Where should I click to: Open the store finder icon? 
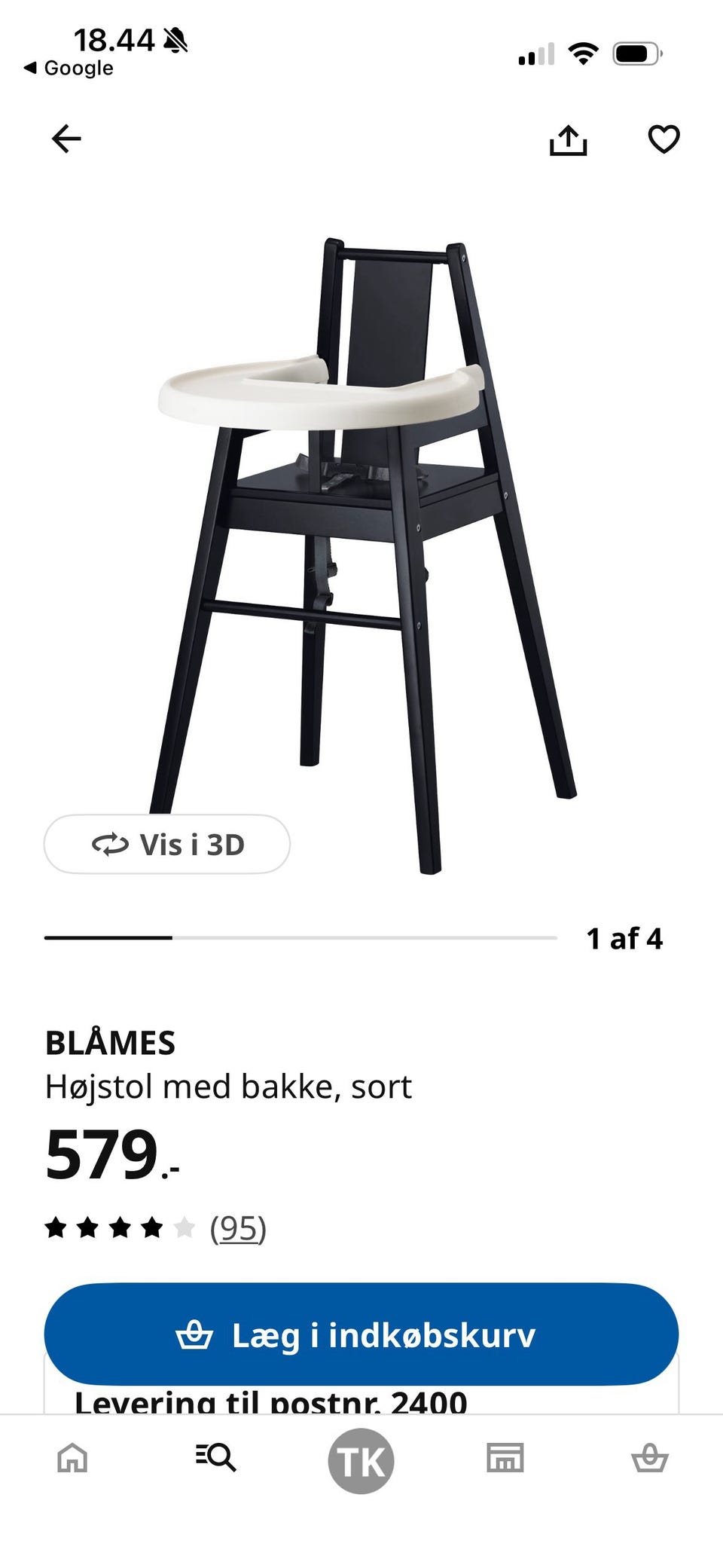506,1459
